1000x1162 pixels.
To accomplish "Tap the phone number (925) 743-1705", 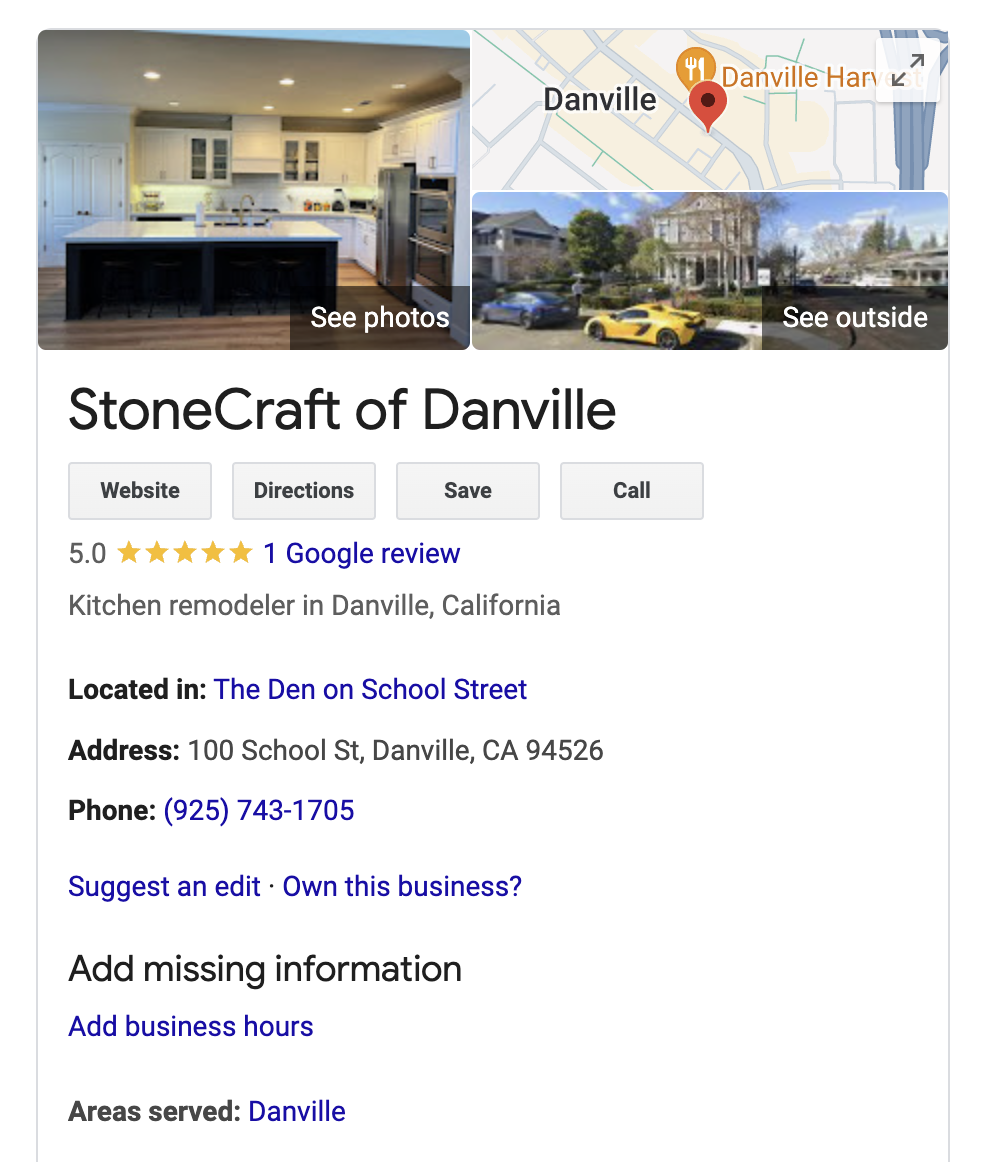I will (259, 810).
